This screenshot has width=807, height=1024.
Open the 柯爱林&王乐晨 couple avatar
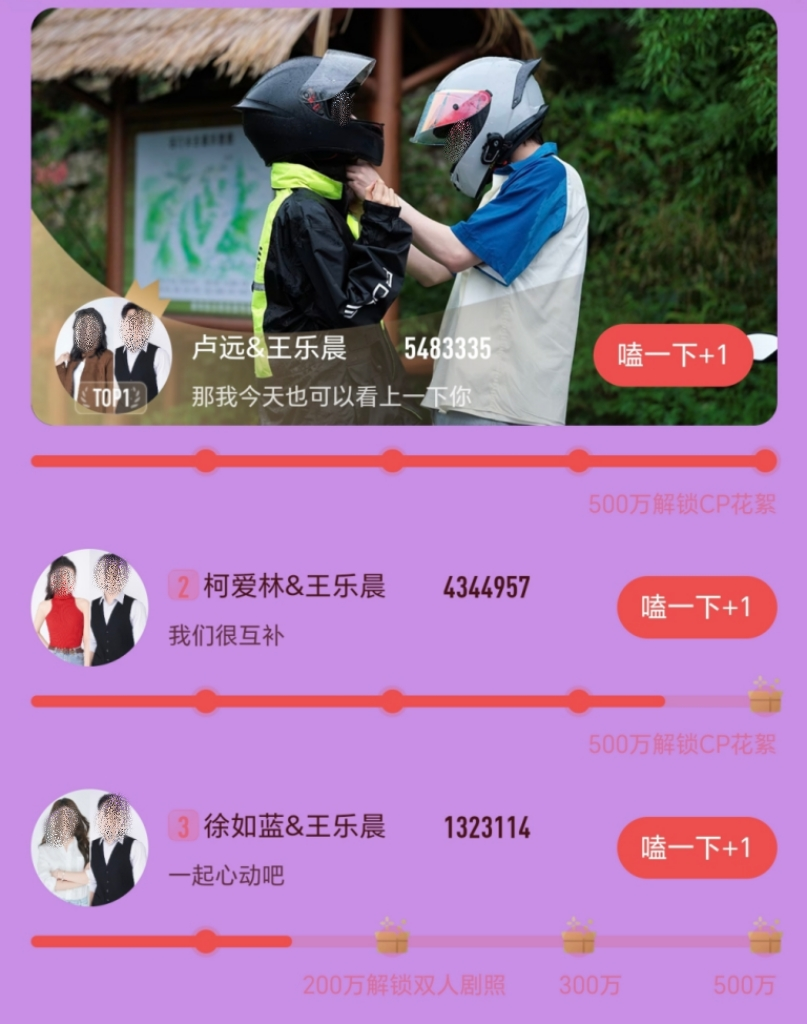pyautogui.click(x=89, y=607)
